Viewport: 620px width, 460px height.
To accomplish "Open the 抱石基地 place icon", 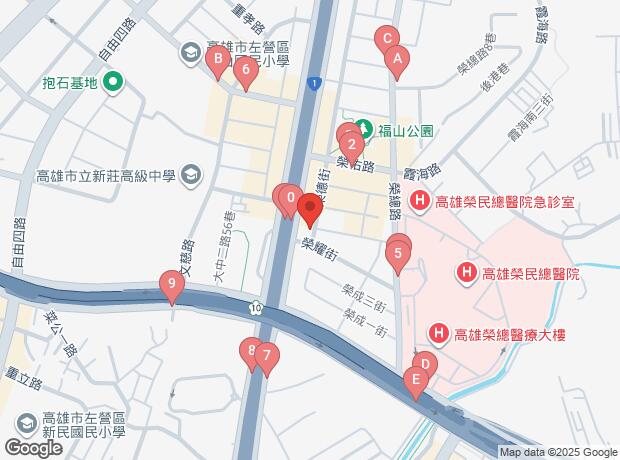I will (x=113, y=83).
